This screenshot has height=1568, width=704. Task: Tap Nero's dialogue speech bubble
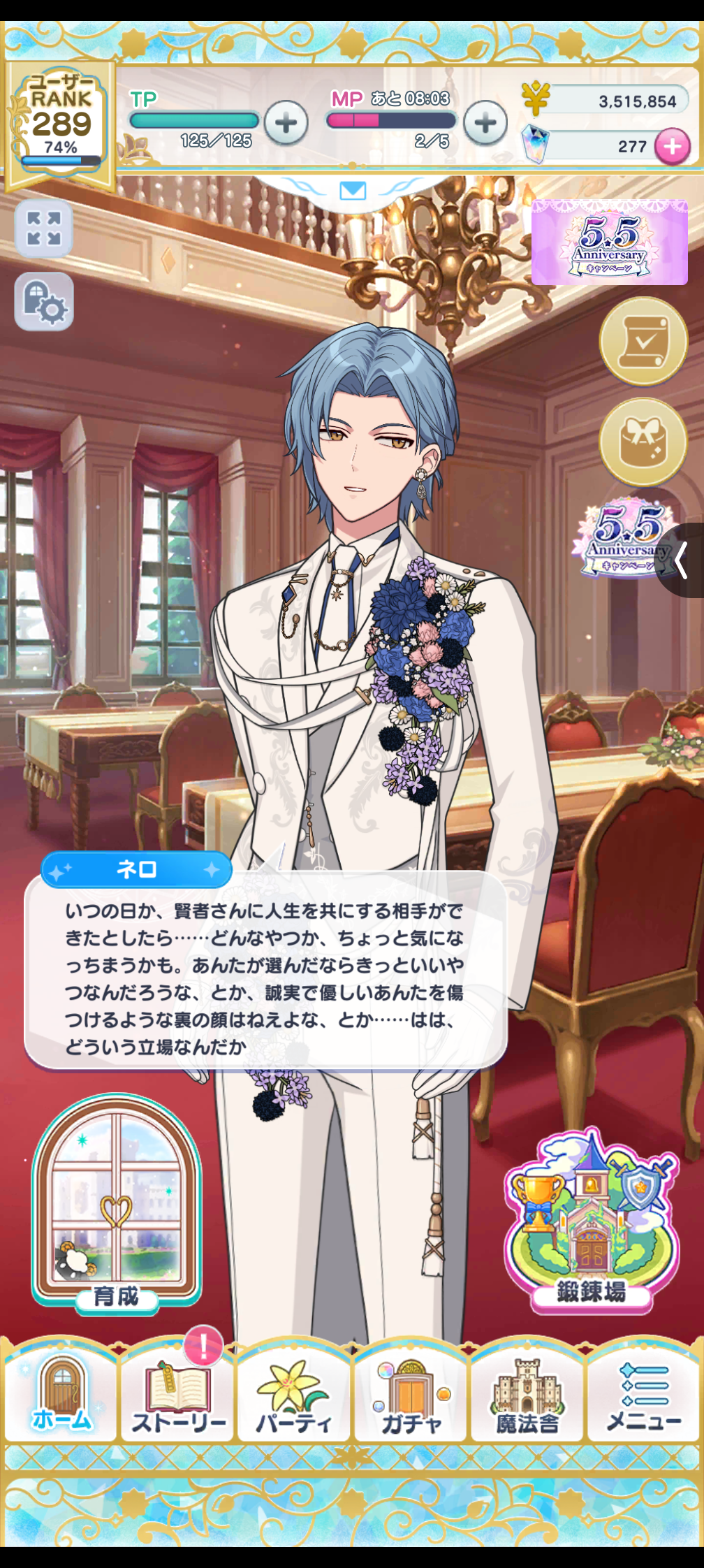pyautogui.click(x=265, y=978)
